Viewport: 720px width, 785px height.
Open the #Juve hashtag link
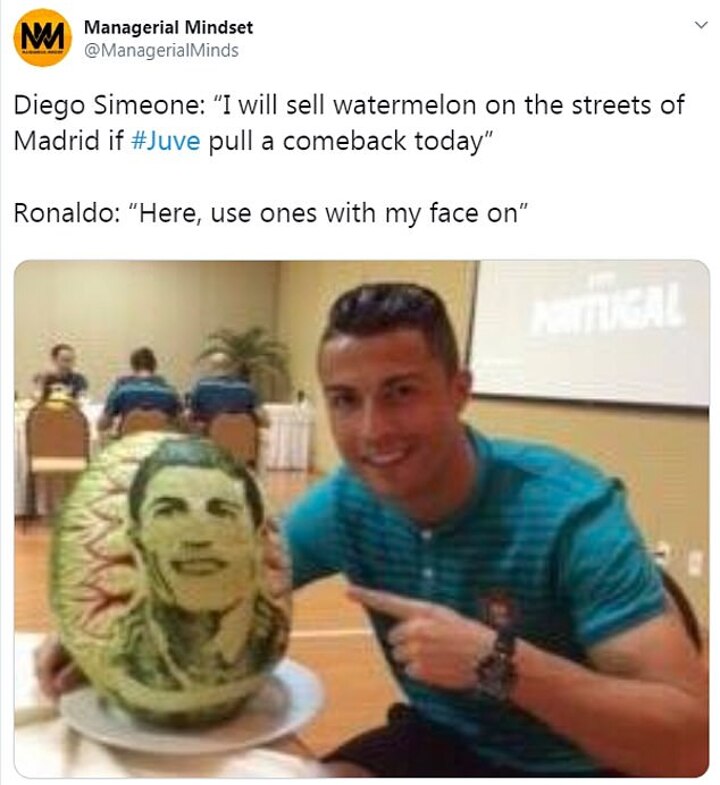(x=166, y=140)
